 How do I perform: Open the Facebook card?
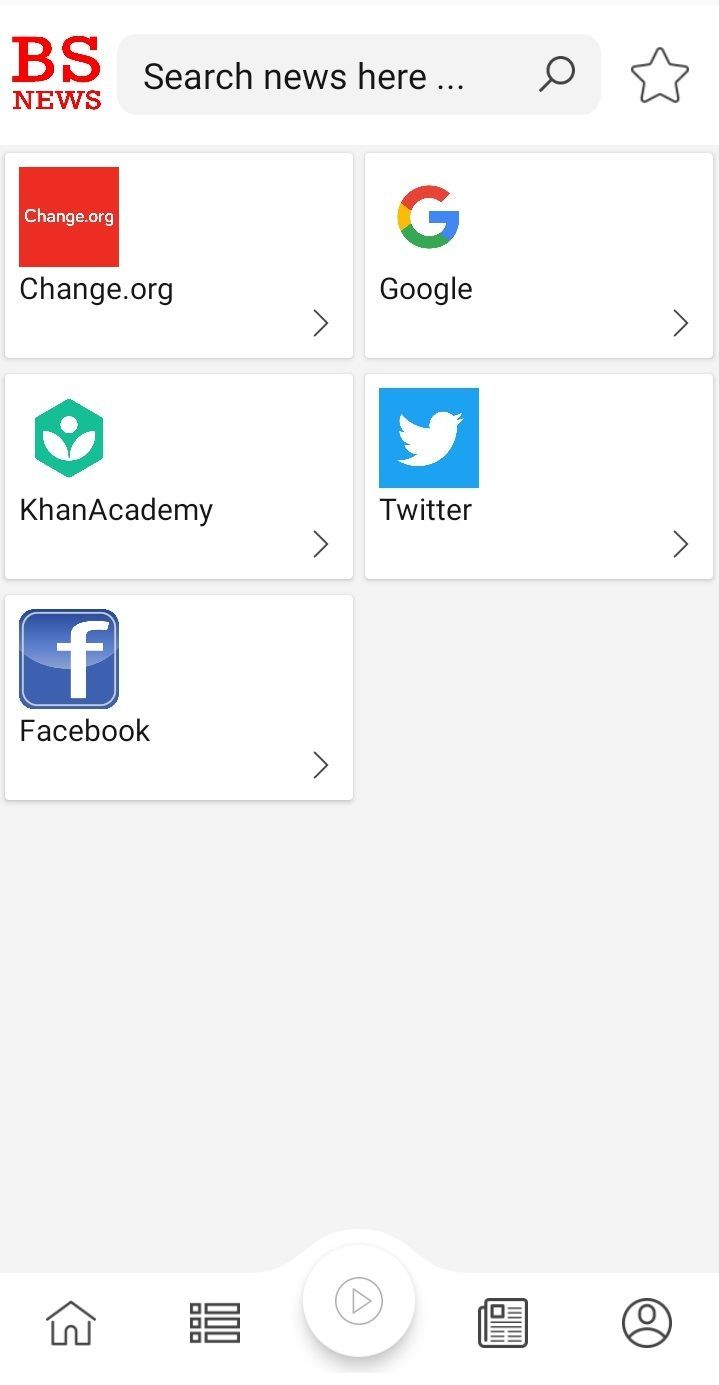click(179, 697)
